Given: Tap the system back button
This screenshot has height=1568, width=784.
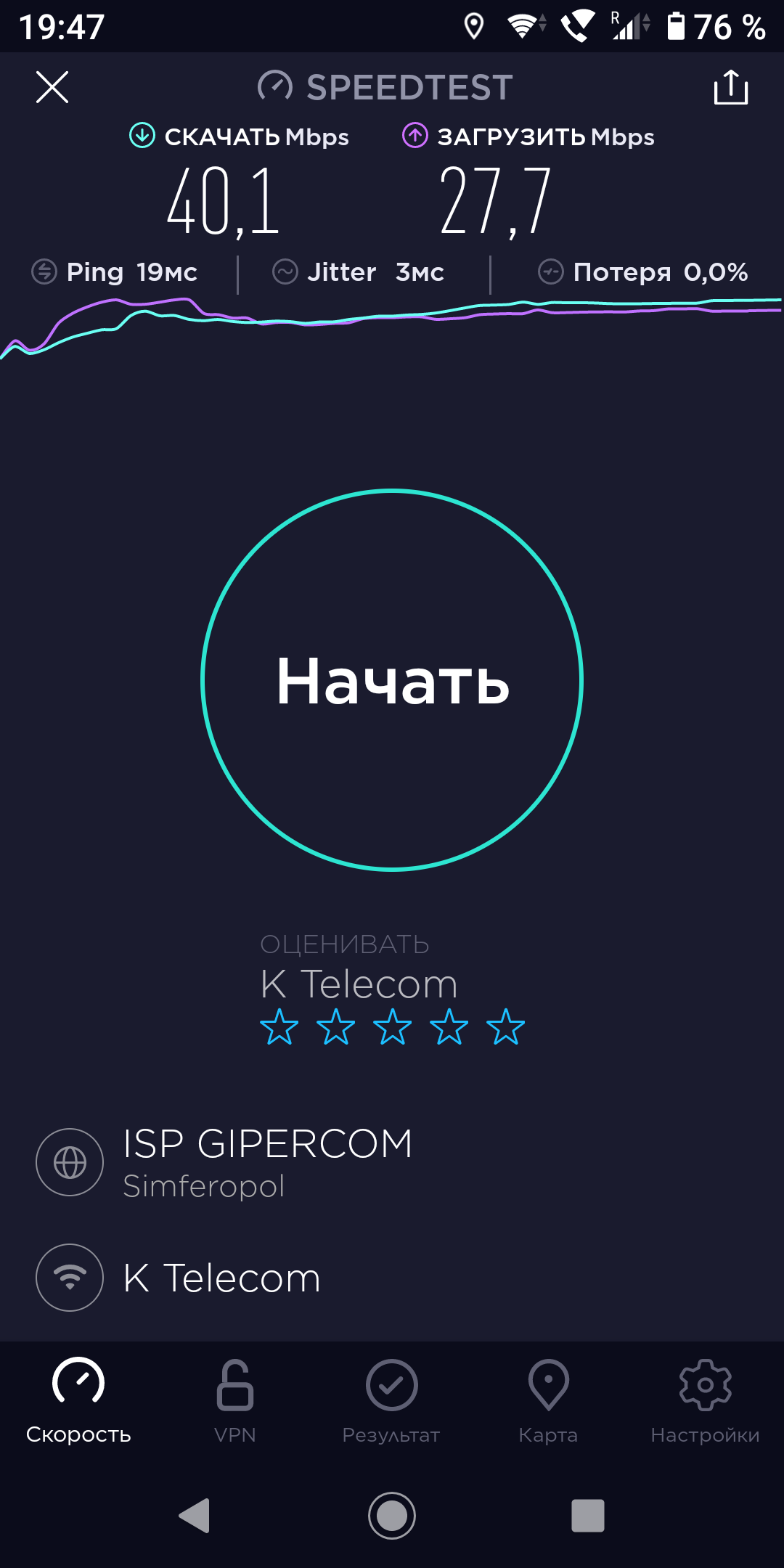Looking at the screenshot, I should point(195,1516).
